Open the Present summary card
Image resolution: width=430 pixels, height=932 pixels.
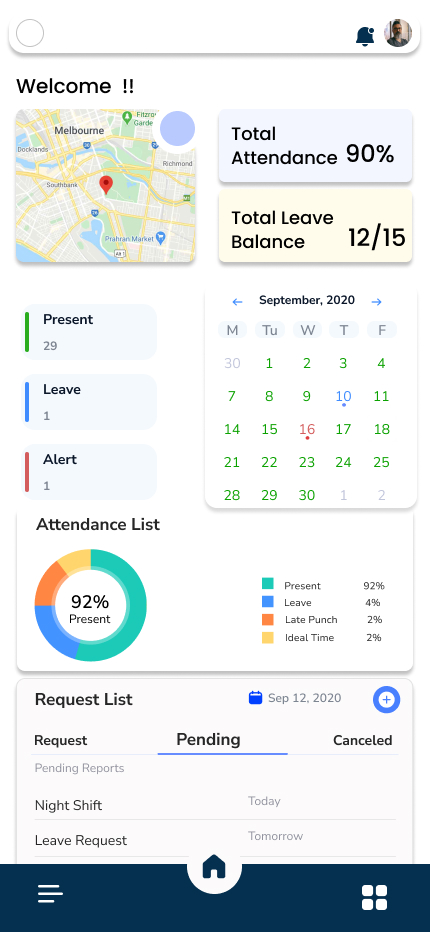(90, 332)
